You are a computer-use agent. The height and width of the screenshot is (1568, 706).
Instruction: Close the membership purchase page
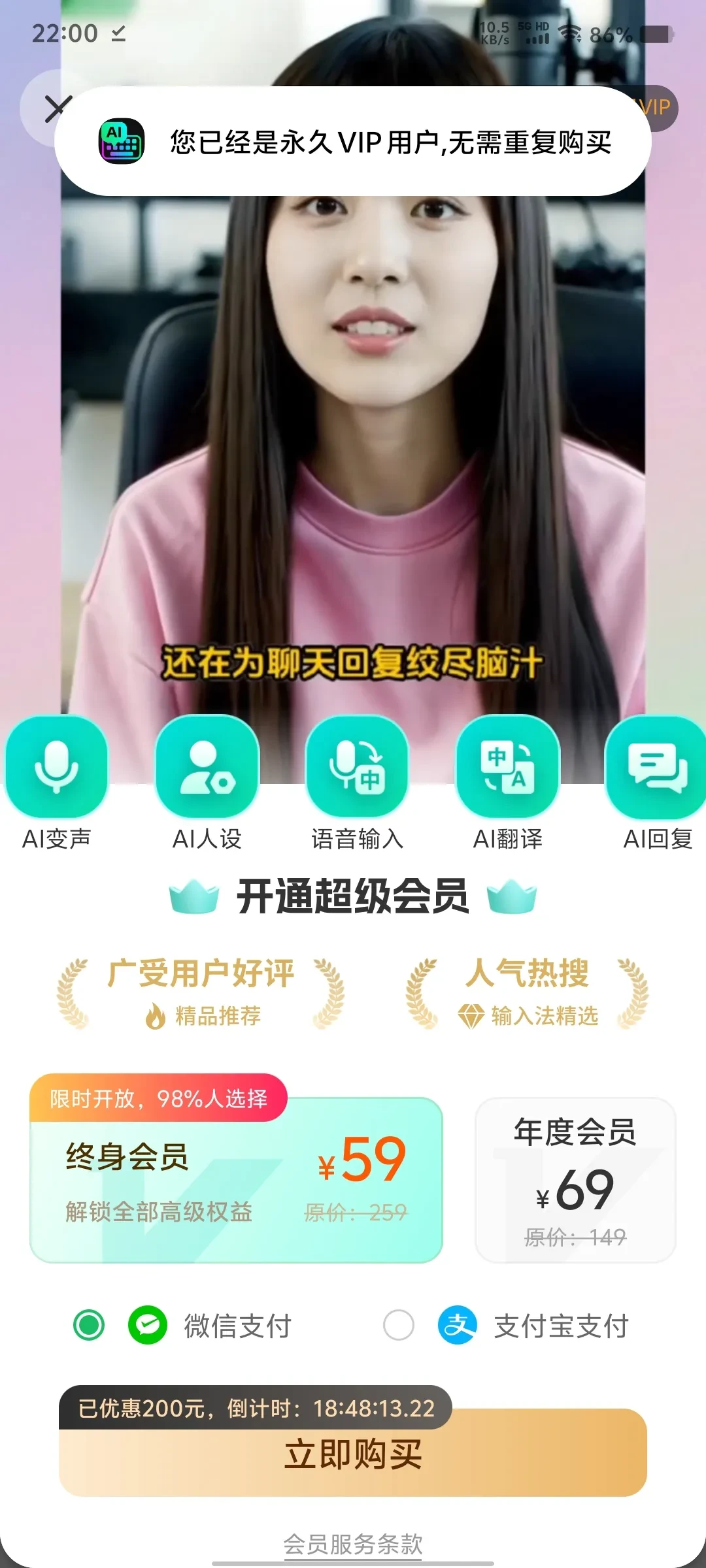(56, 108)
